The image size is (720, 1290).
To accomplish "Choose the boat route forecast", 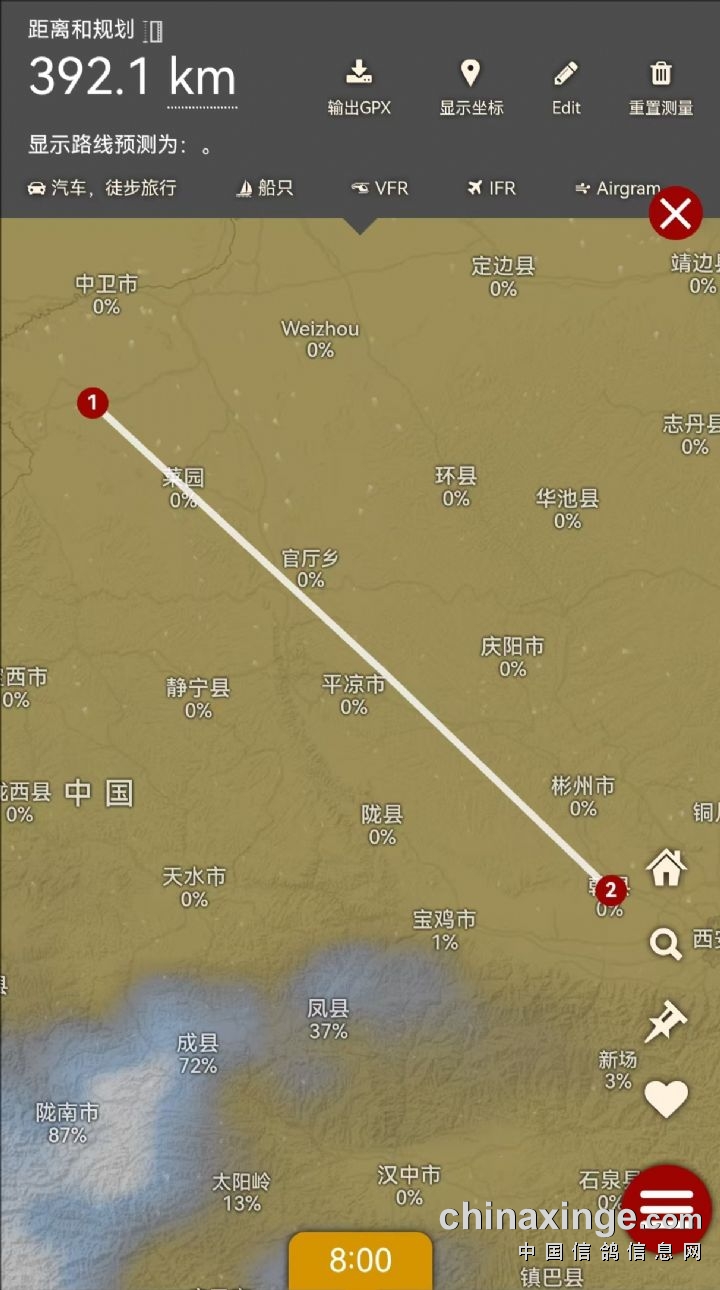I will (x=265, y=188).
